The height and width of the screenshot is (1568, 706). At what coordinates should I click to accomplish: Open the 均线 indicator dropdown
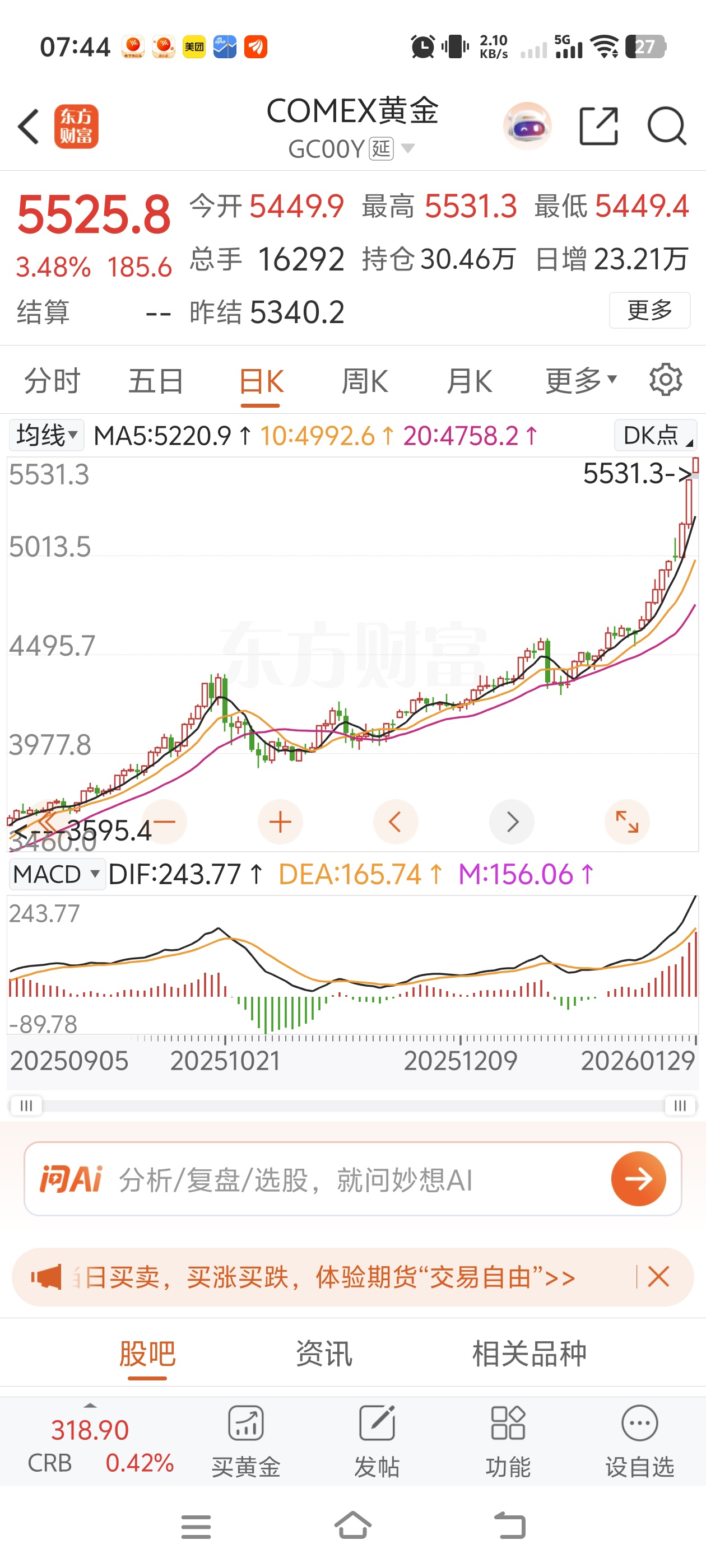pos(47,435)
